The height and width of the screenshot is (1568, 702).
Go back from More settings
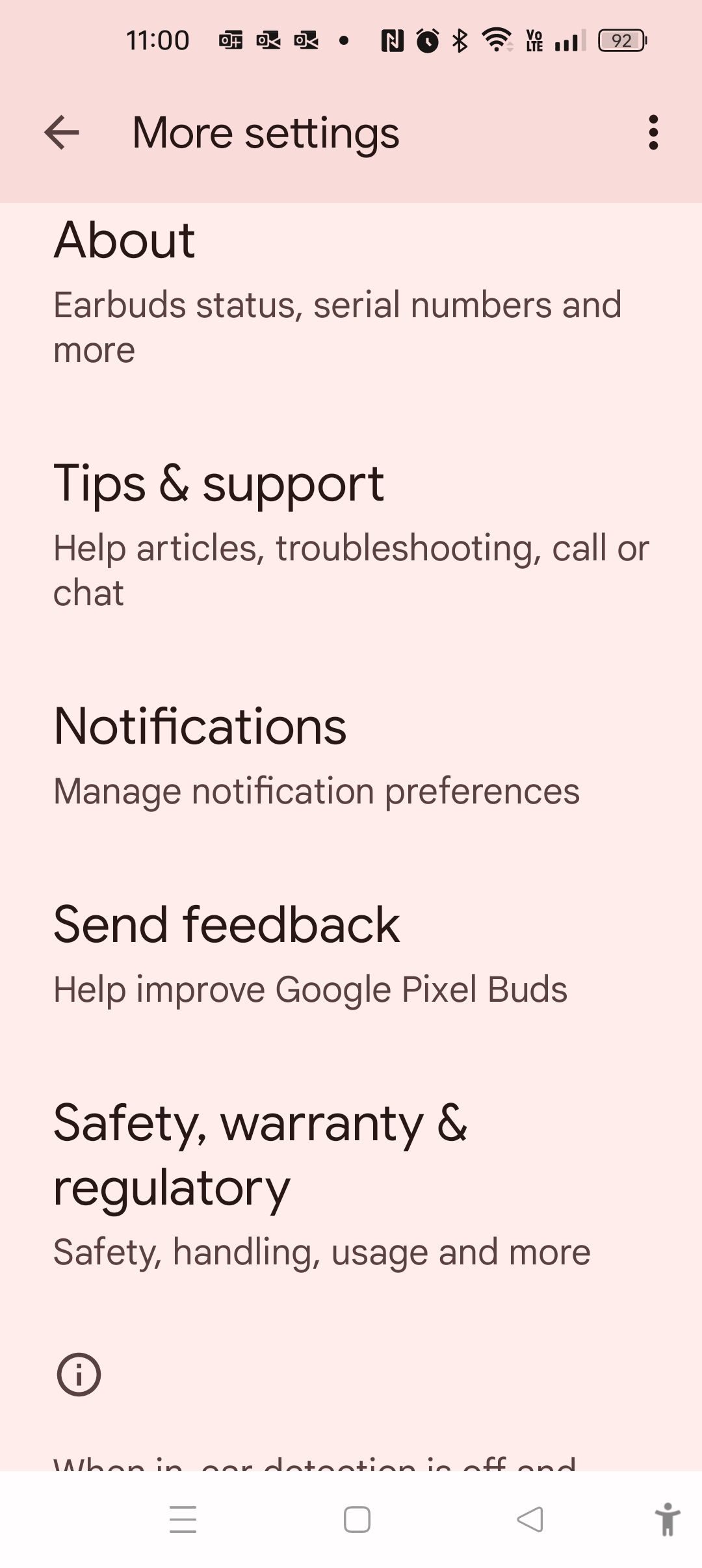coord(62,133)
